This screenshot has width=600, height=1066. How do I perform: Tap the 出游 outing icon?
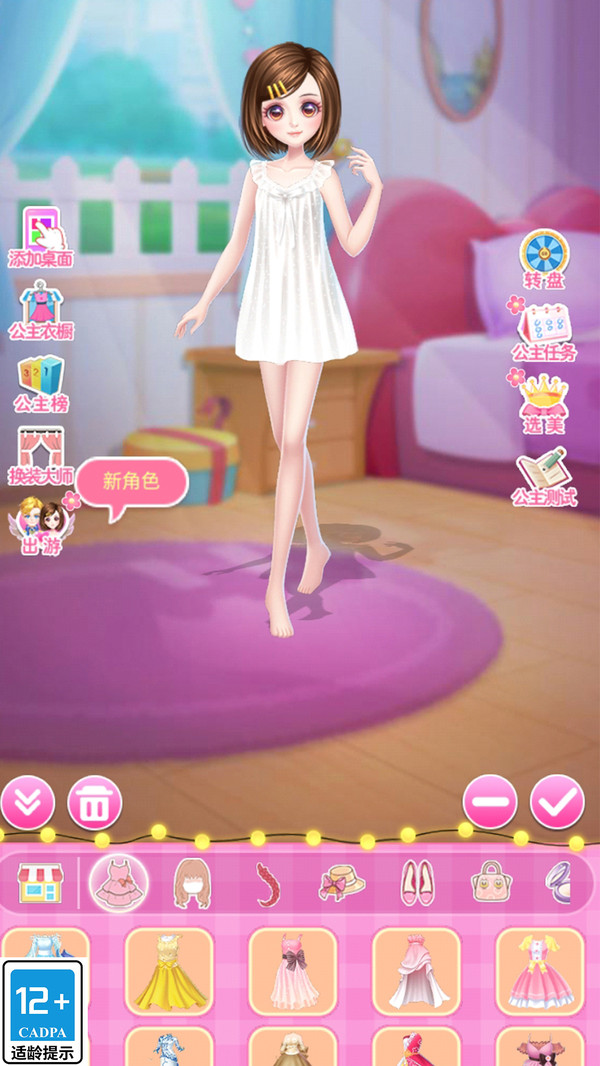click(x=40, y=526)
